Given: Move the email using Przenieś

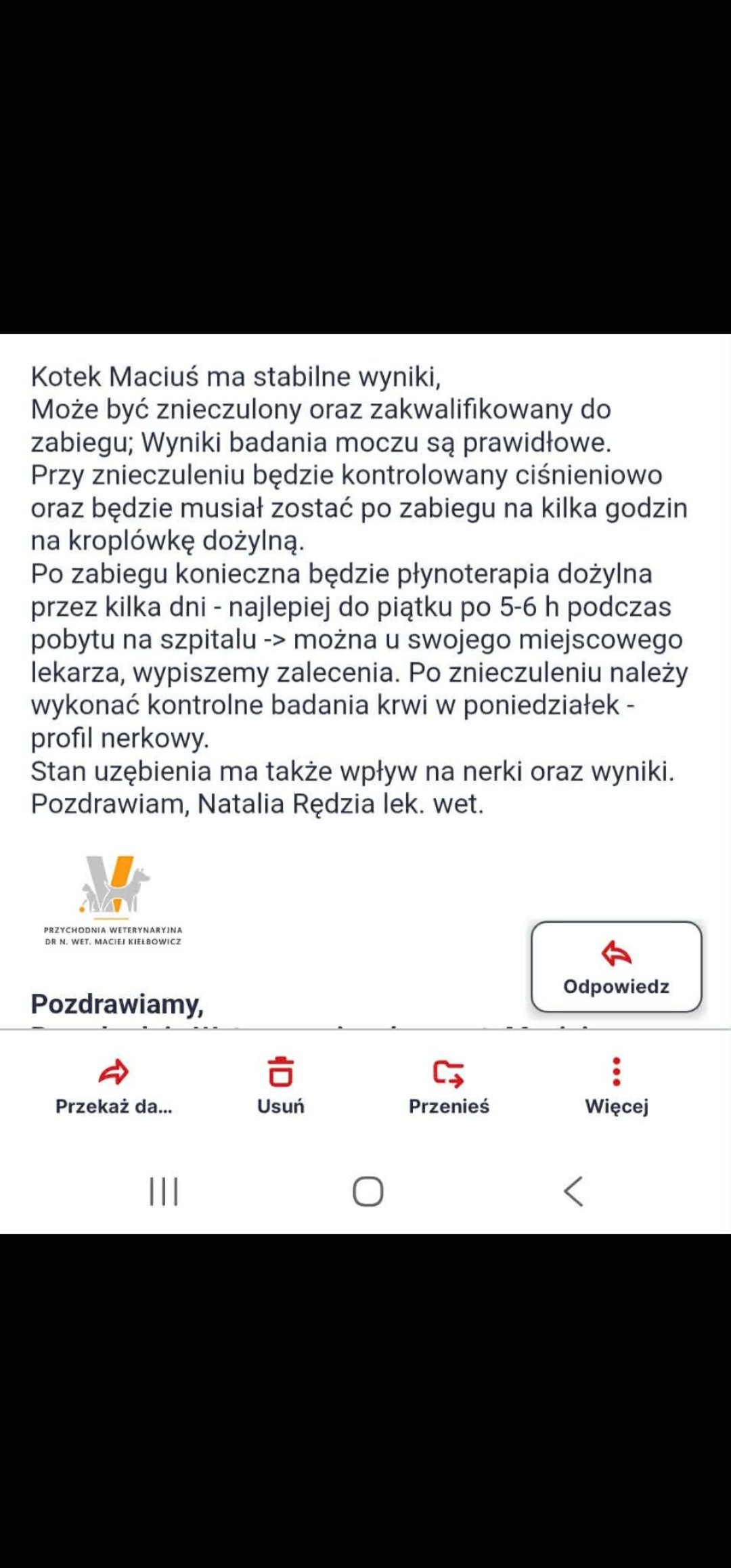Looking at the screenshot, I should point(449,1086).
